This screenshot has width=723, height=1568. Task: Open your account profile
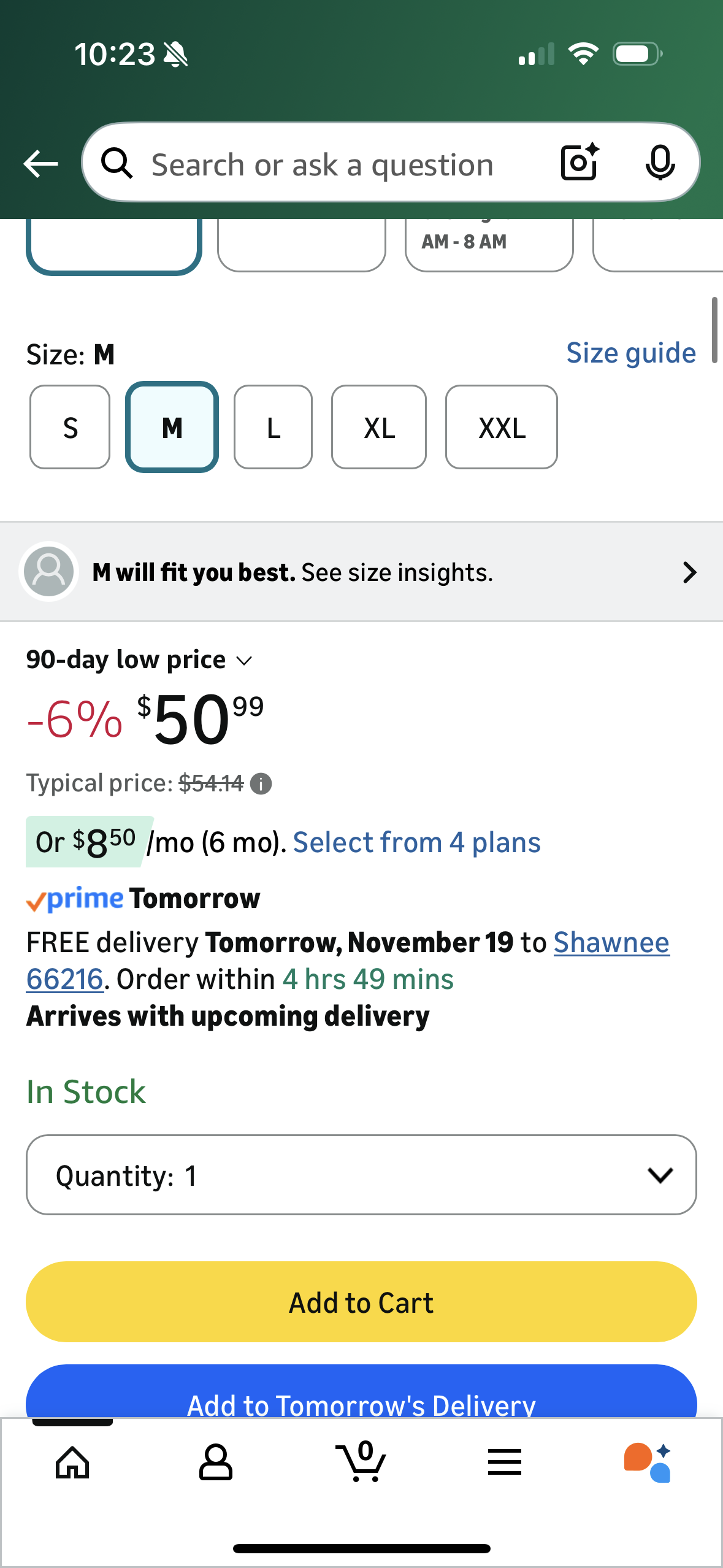(216, 1465)
